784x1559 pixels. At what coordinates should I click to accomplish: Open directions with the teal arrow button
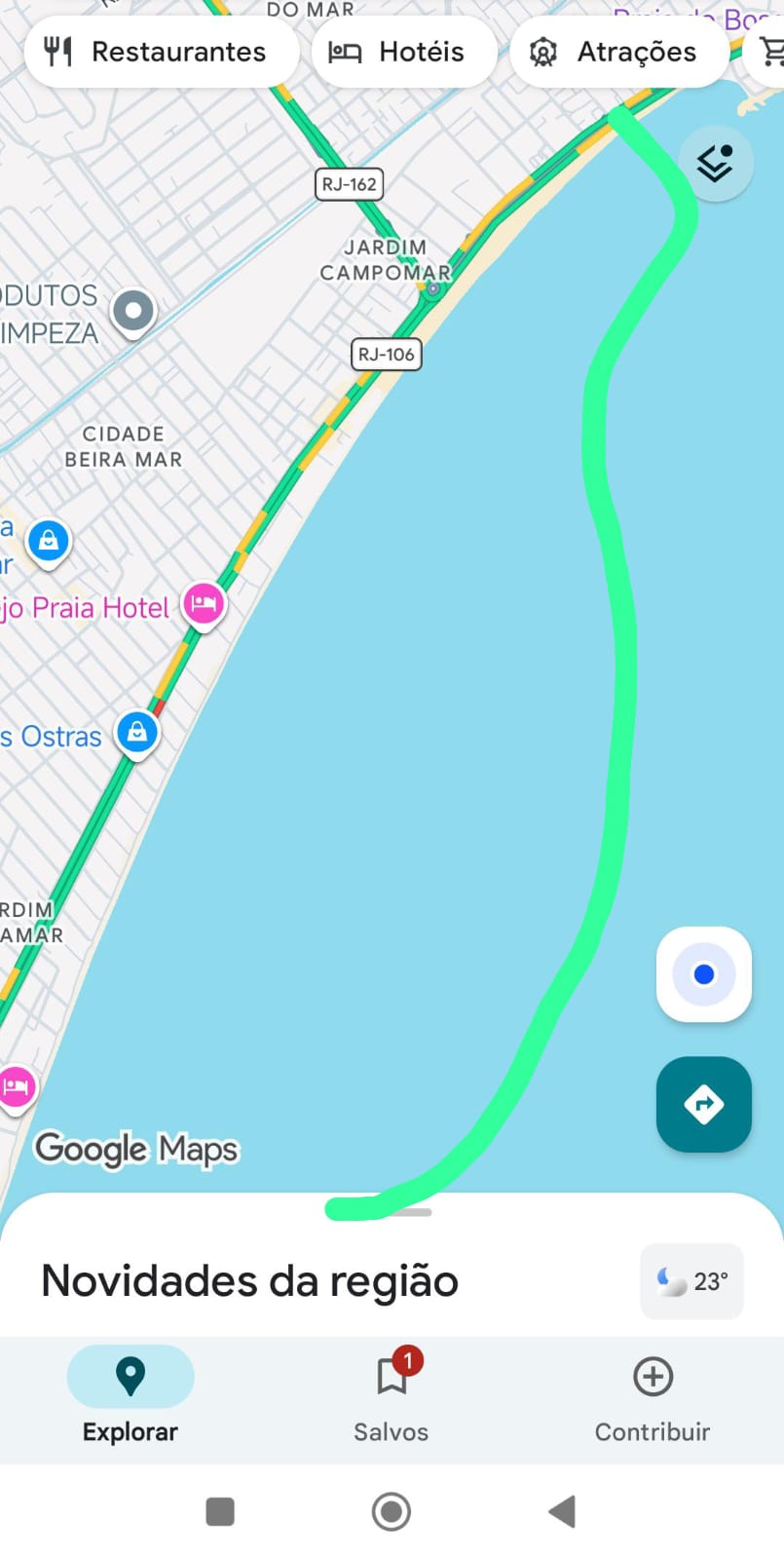pos(703,1104)
